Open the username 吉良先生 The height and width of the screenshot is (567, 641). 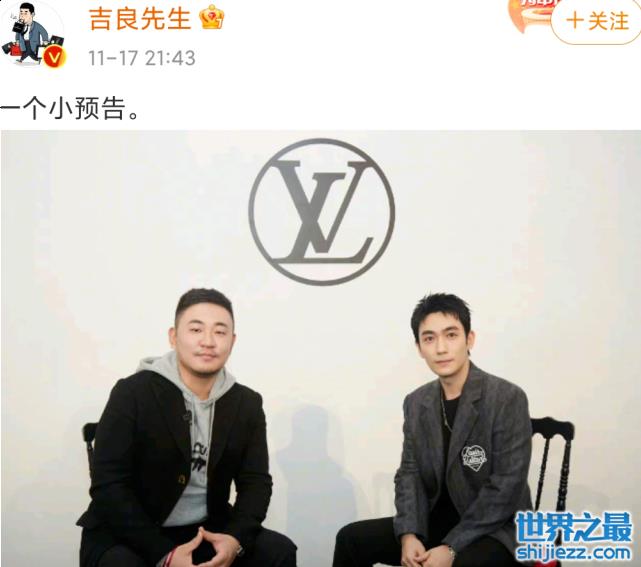(142, 17)
